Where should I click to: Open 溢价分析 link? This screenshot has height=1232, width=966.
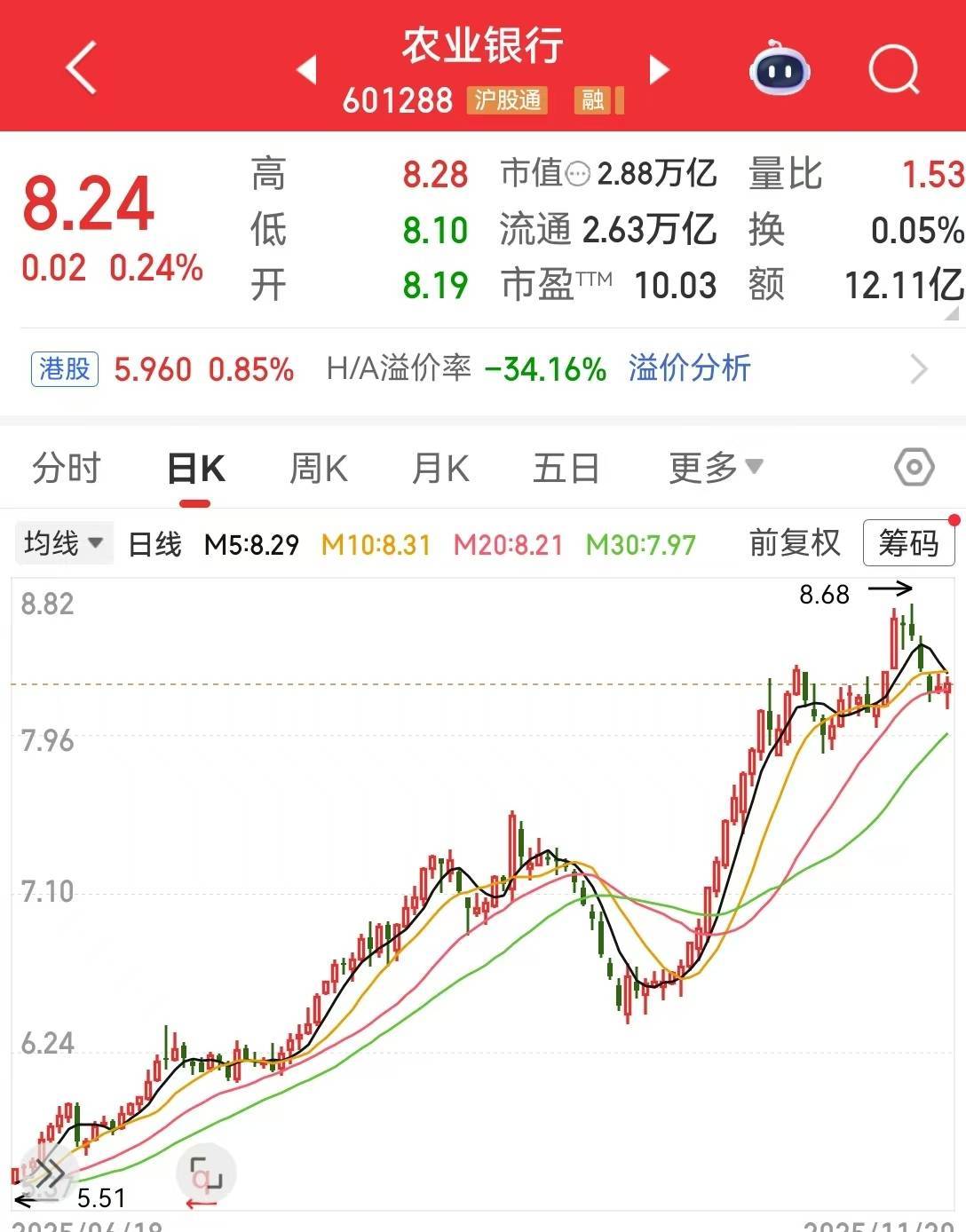tap(689, 367)
